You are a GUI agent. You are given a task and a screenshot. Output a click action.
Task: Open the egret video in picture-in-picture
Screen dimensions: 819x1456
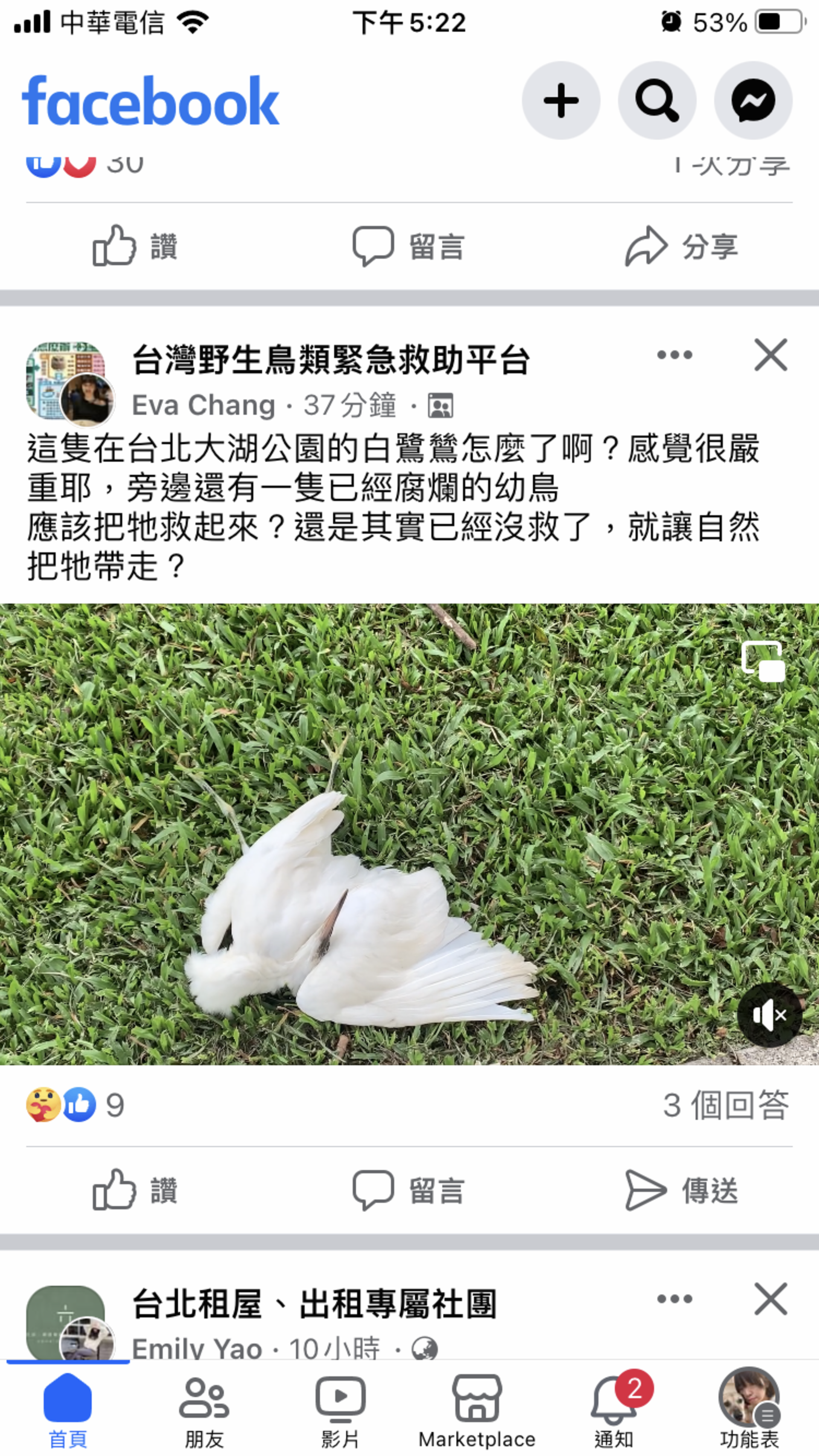click(x=763, y=661)
